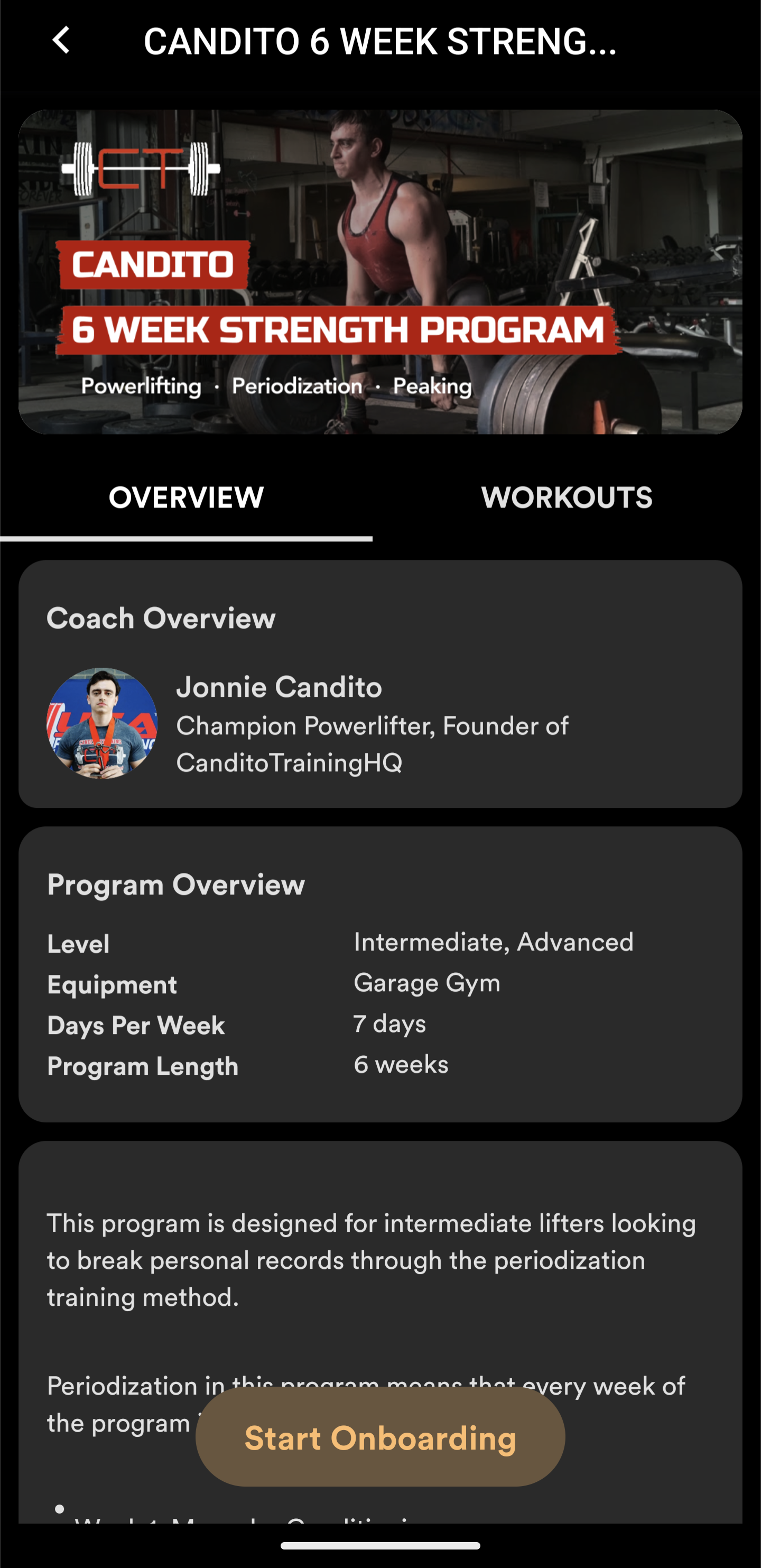Tap the '6 WEEK STRENGTH PROGRAM' banner text

[338, 330]
